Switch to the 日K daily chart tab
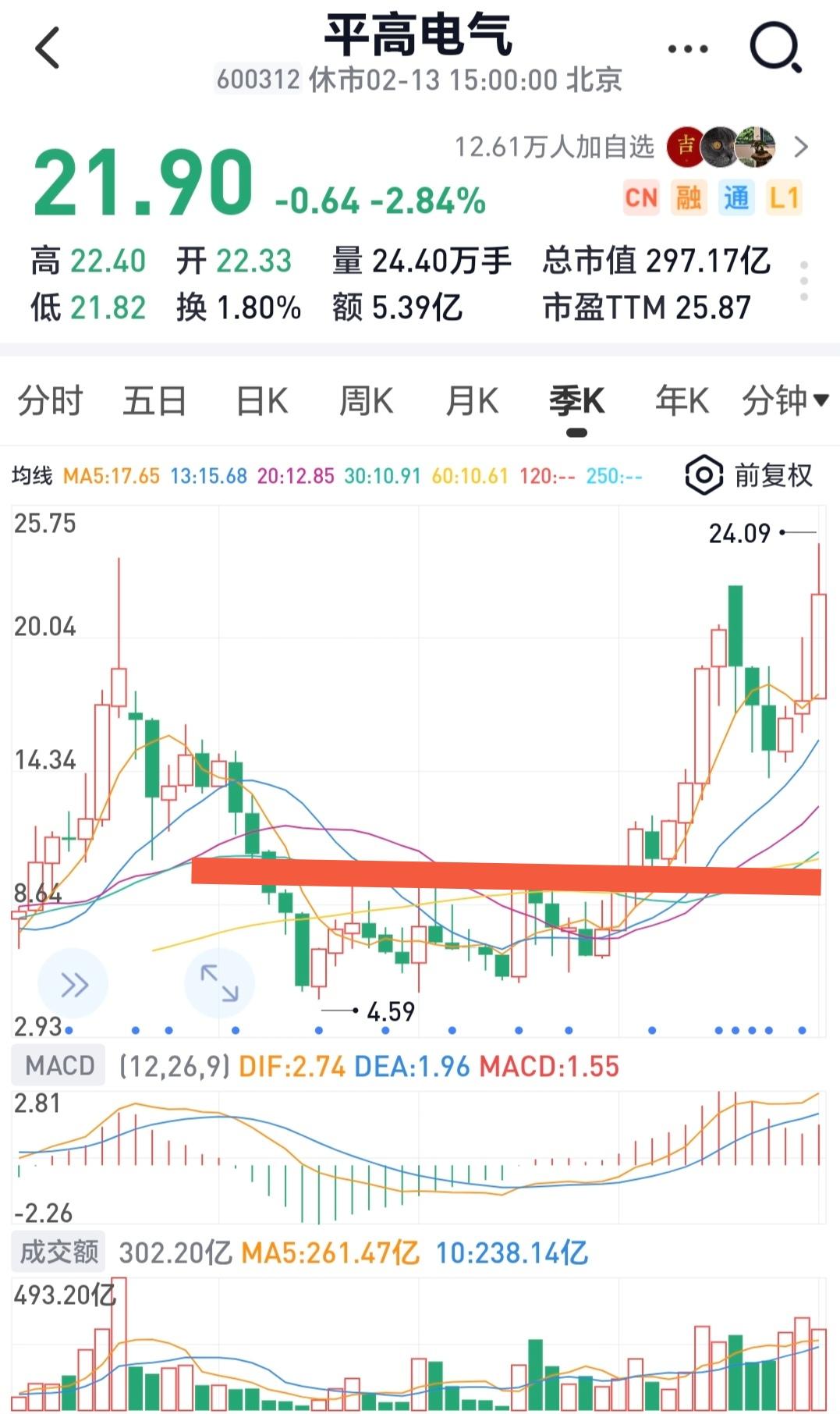 click(261, 400)
